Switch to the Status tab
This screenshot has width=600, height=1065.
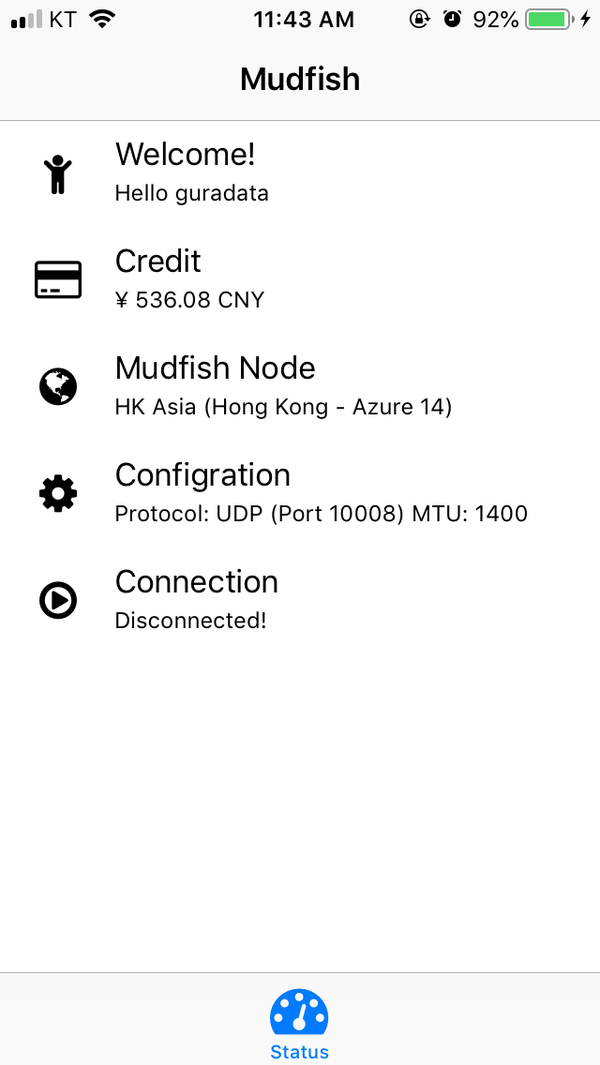(299, 1024)
